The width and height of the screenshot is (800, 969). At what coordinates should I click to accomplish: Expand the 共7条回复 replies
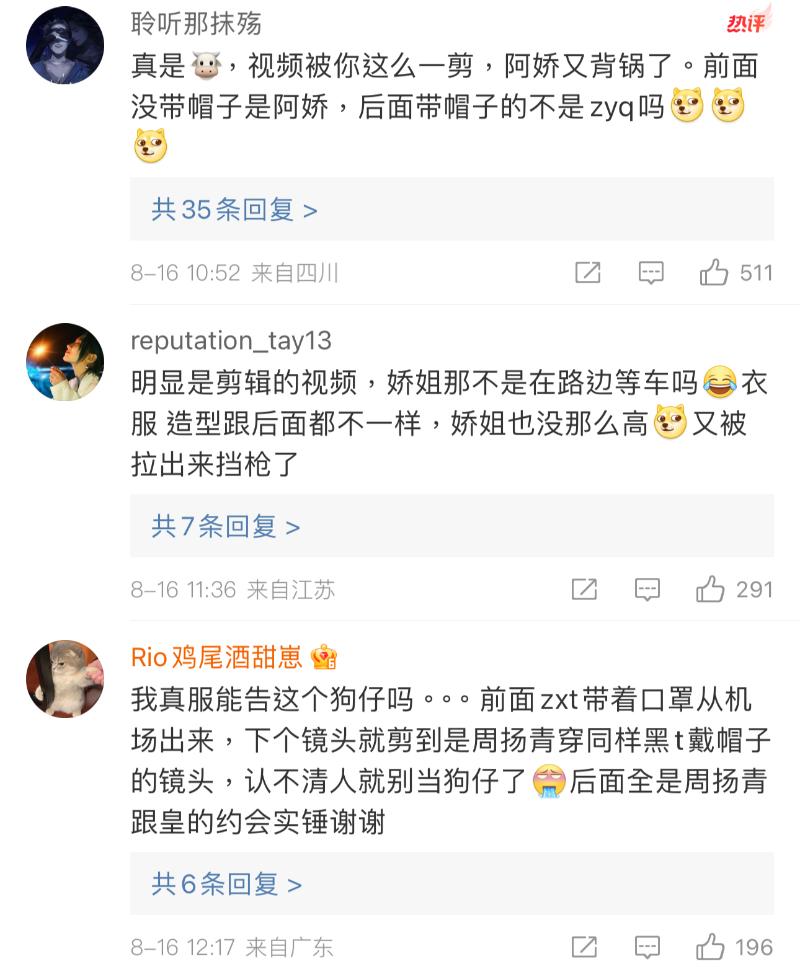226,526
